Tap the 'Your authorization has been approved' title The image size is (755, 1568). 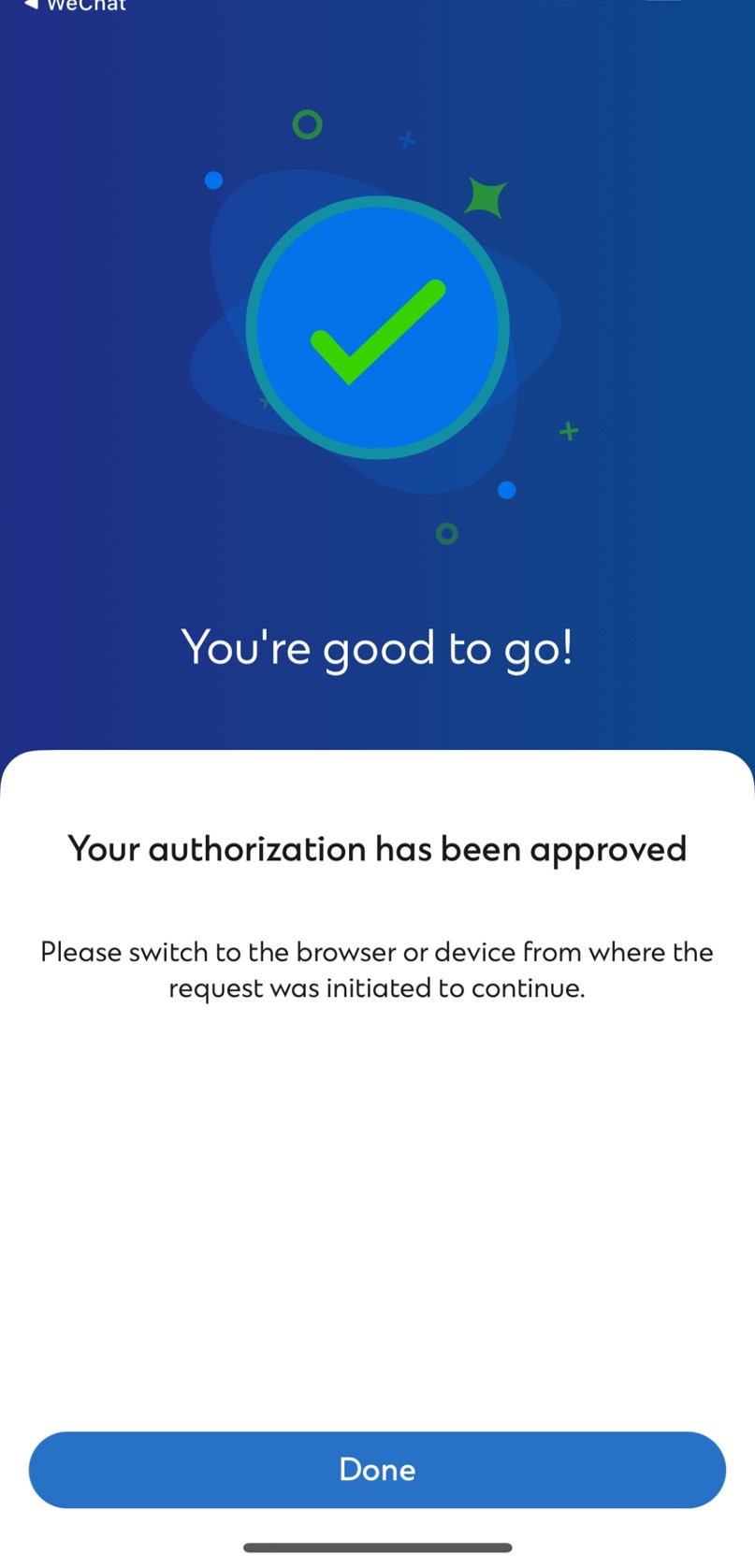click(377, 849)
